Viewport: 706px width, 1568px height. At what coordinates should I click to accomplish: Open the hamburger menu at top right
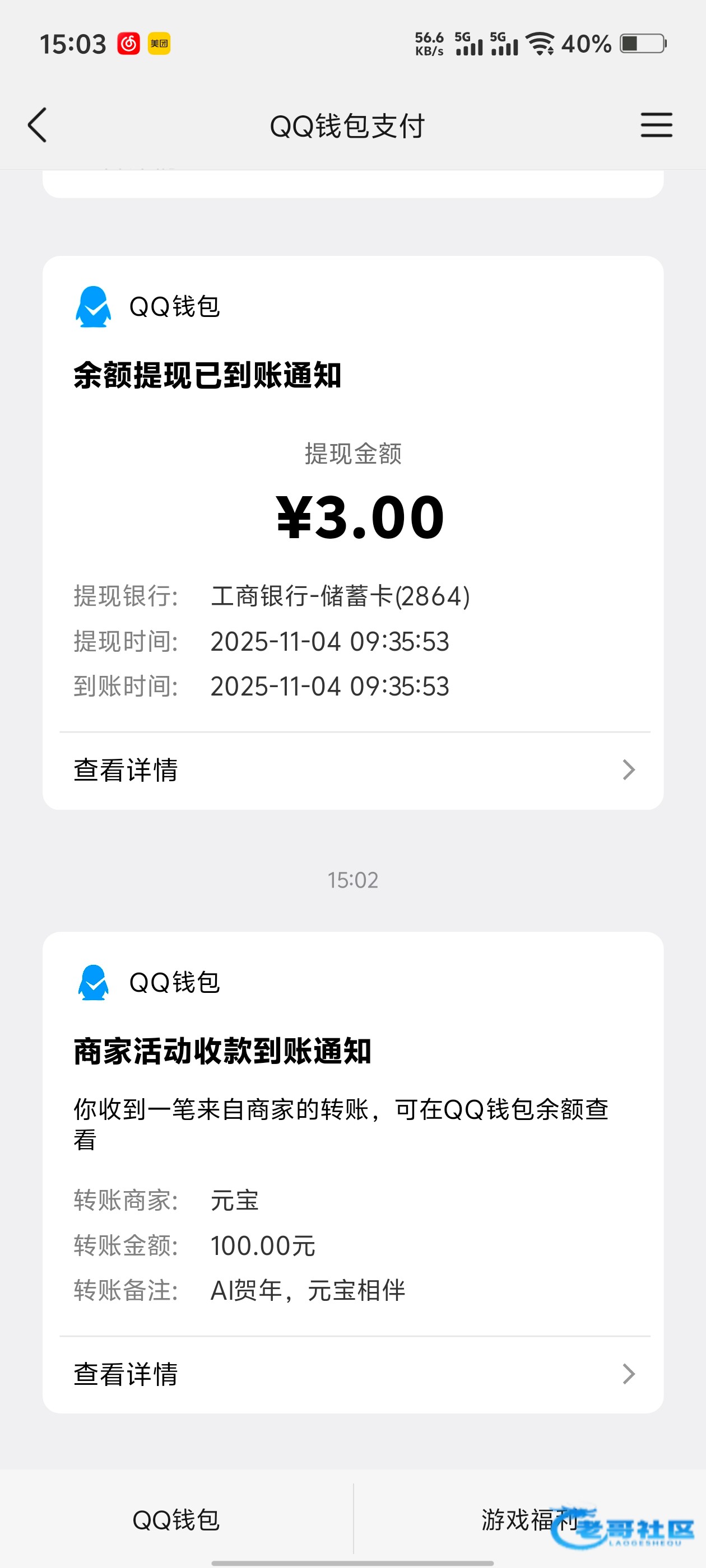(x=656, y=125)
